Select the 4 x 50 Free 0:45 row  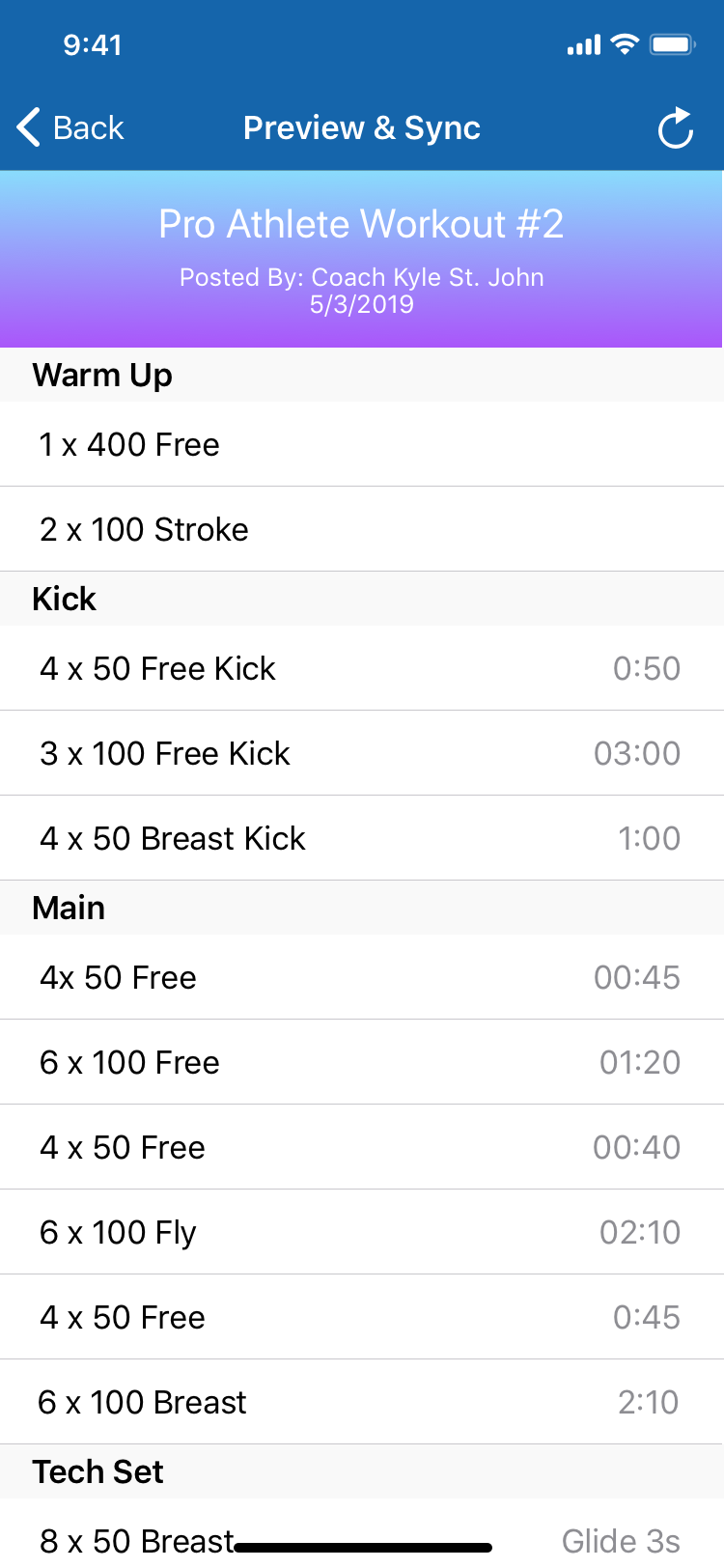[x=362, y=1317]
